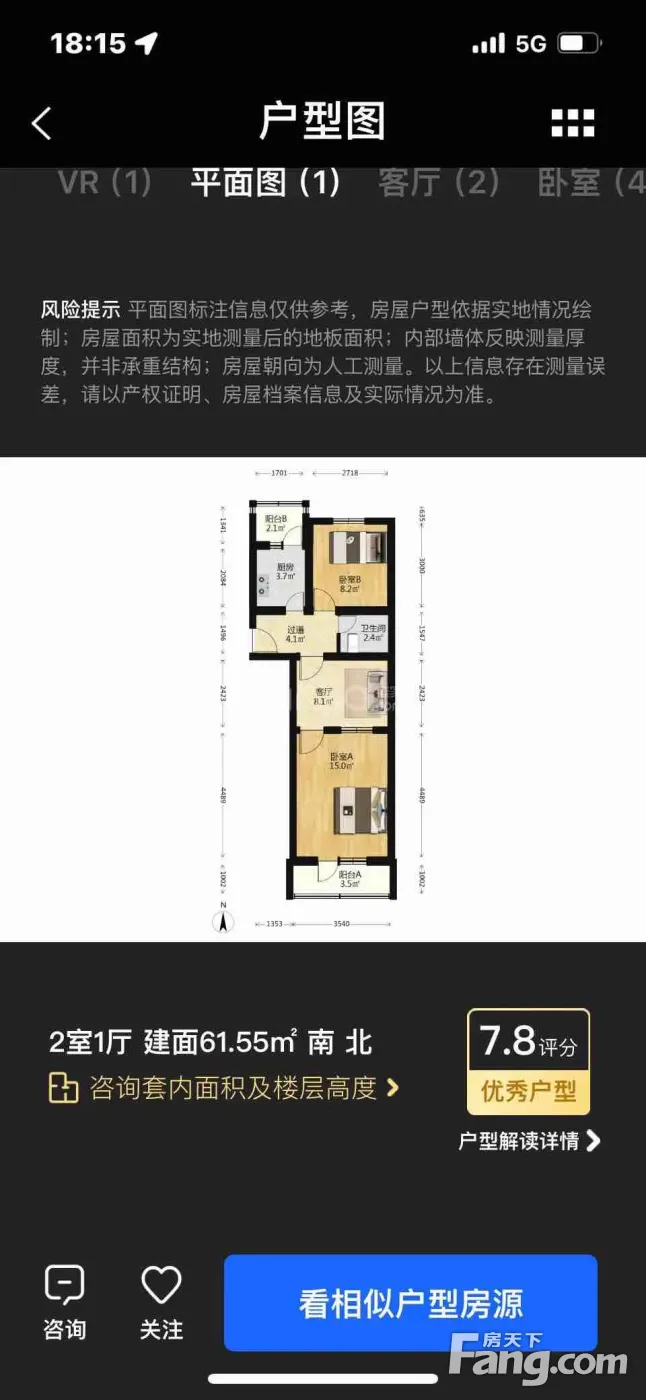View 户型解读详情

(529, 1140)
